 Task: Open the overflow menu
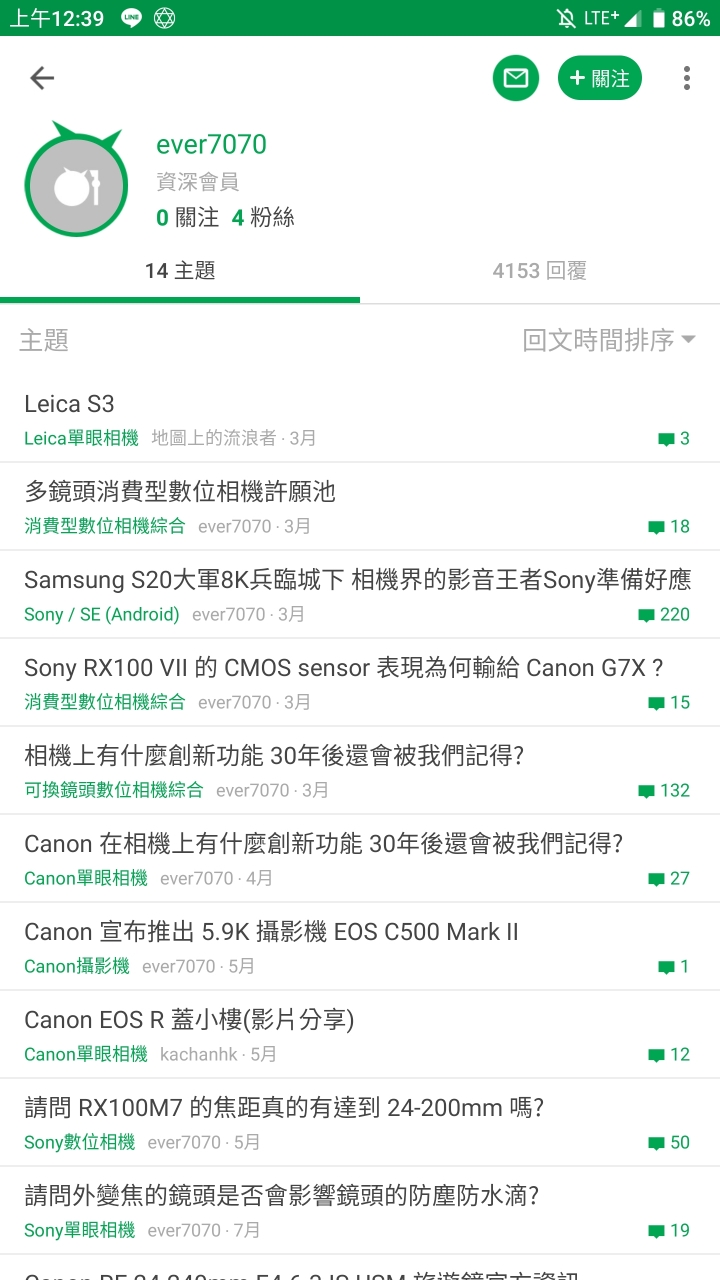(686, 78)
